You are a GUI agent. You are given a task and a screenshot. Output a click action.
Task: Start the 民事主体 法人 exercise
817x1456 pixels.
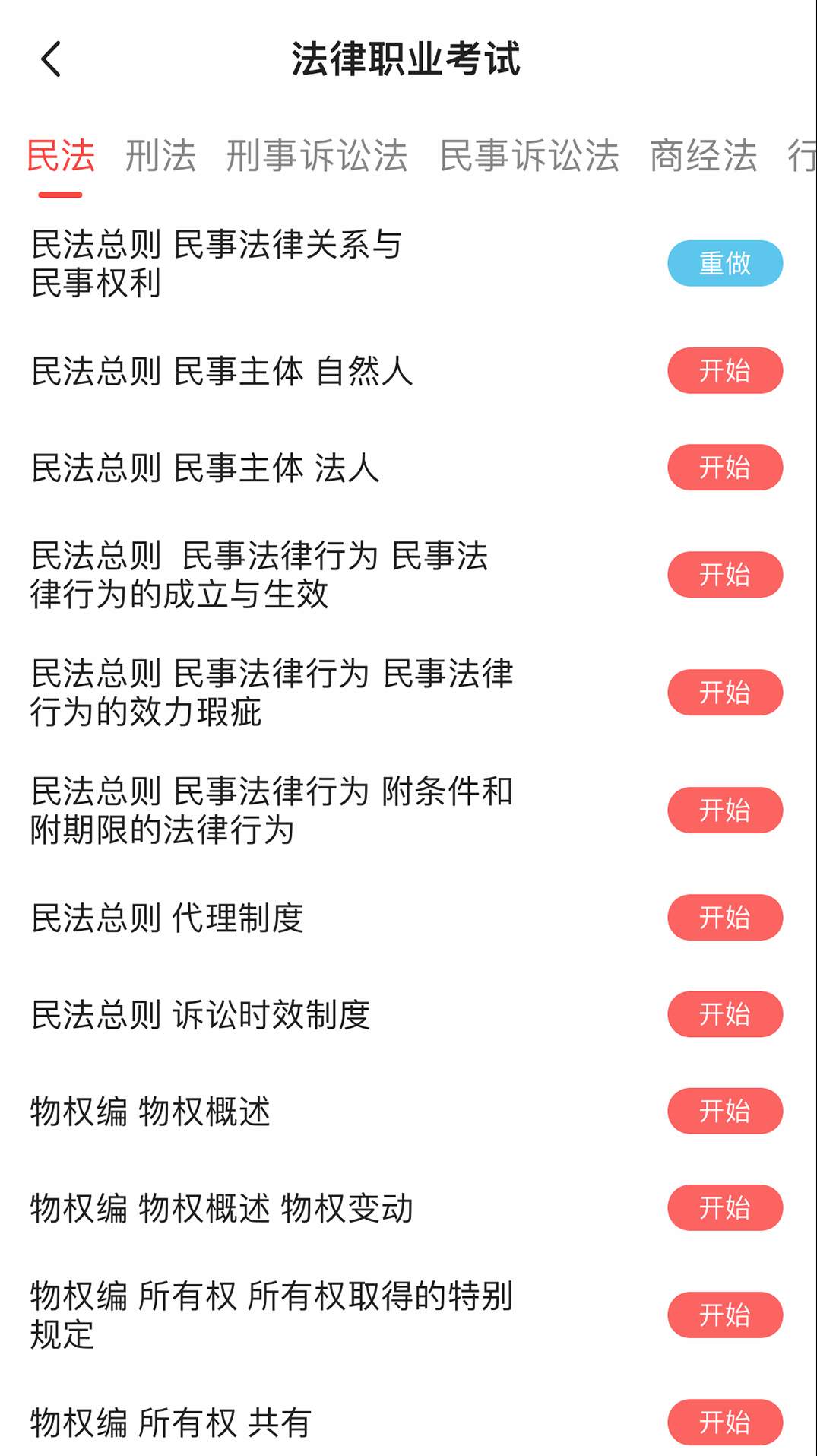point(724,468)
